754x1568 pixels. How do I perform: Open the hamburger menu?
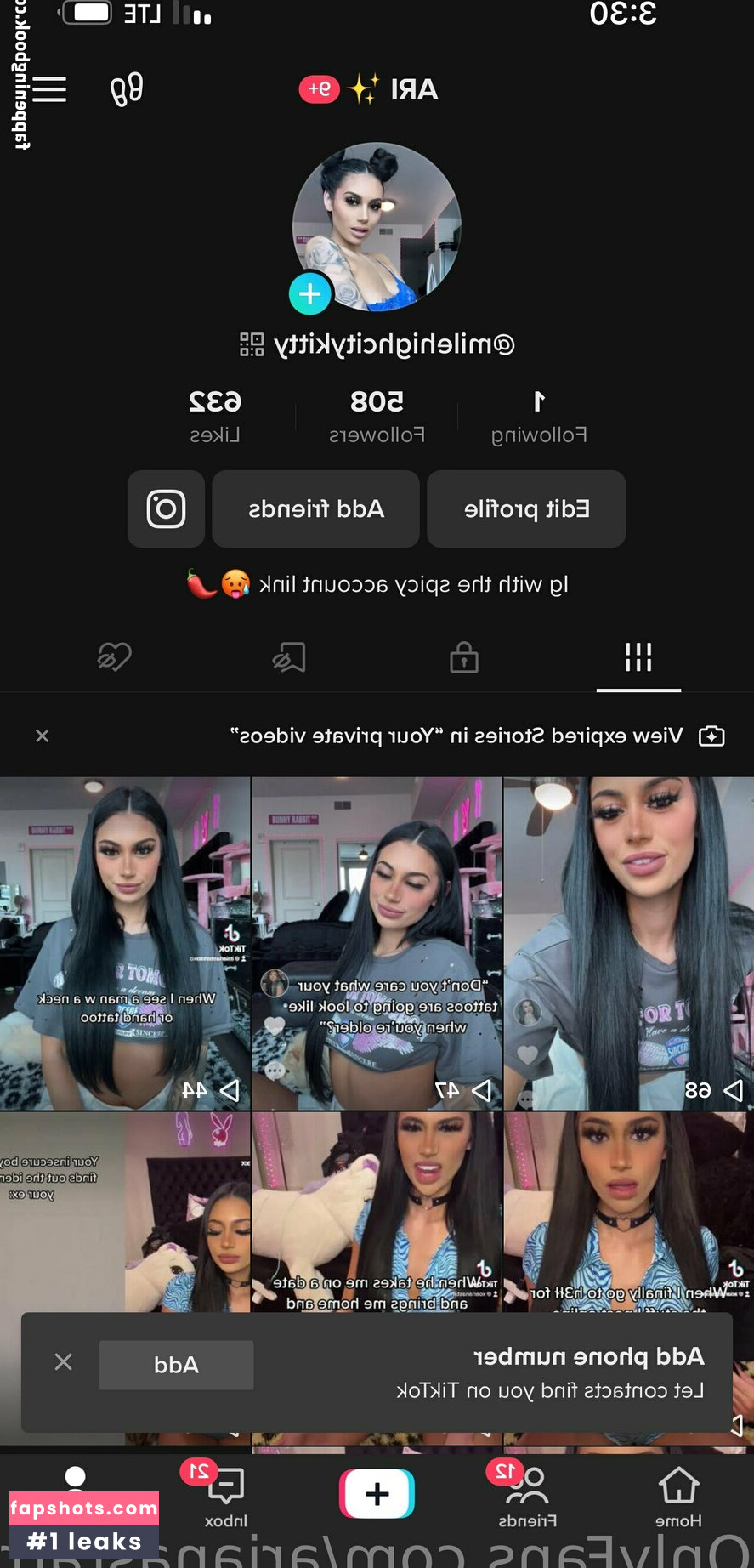(49, 89)
